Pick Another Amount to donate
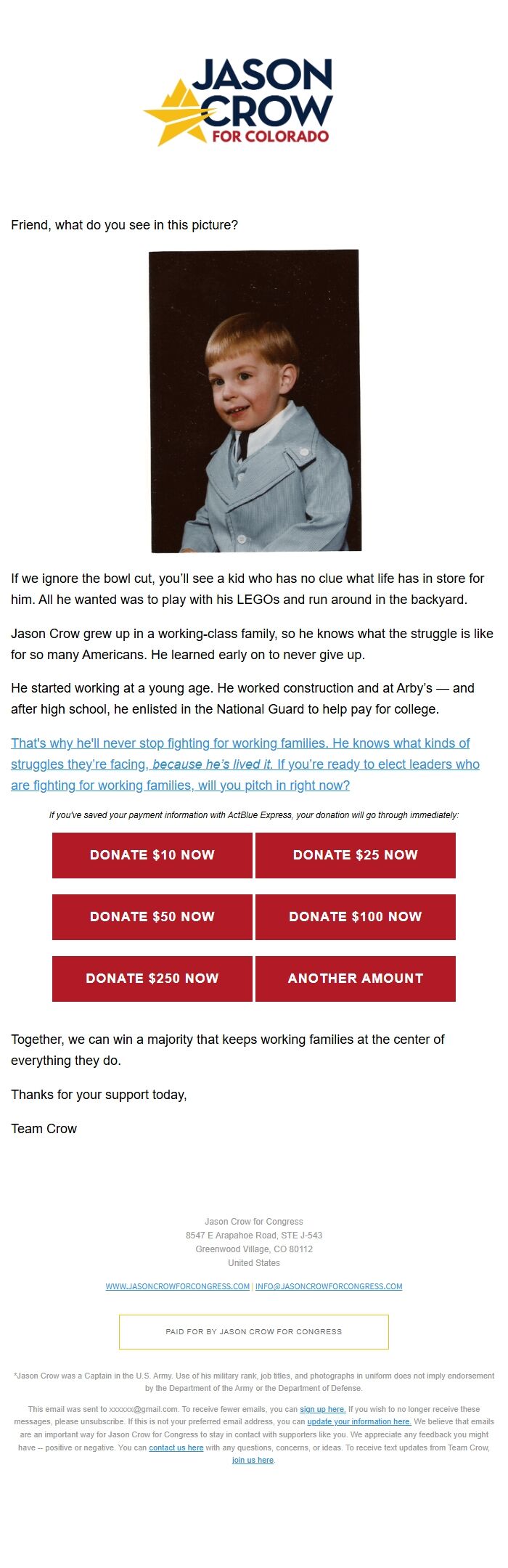Viewport: 508px width, 1568px height. pyautogui.click(x=356, y=979)
